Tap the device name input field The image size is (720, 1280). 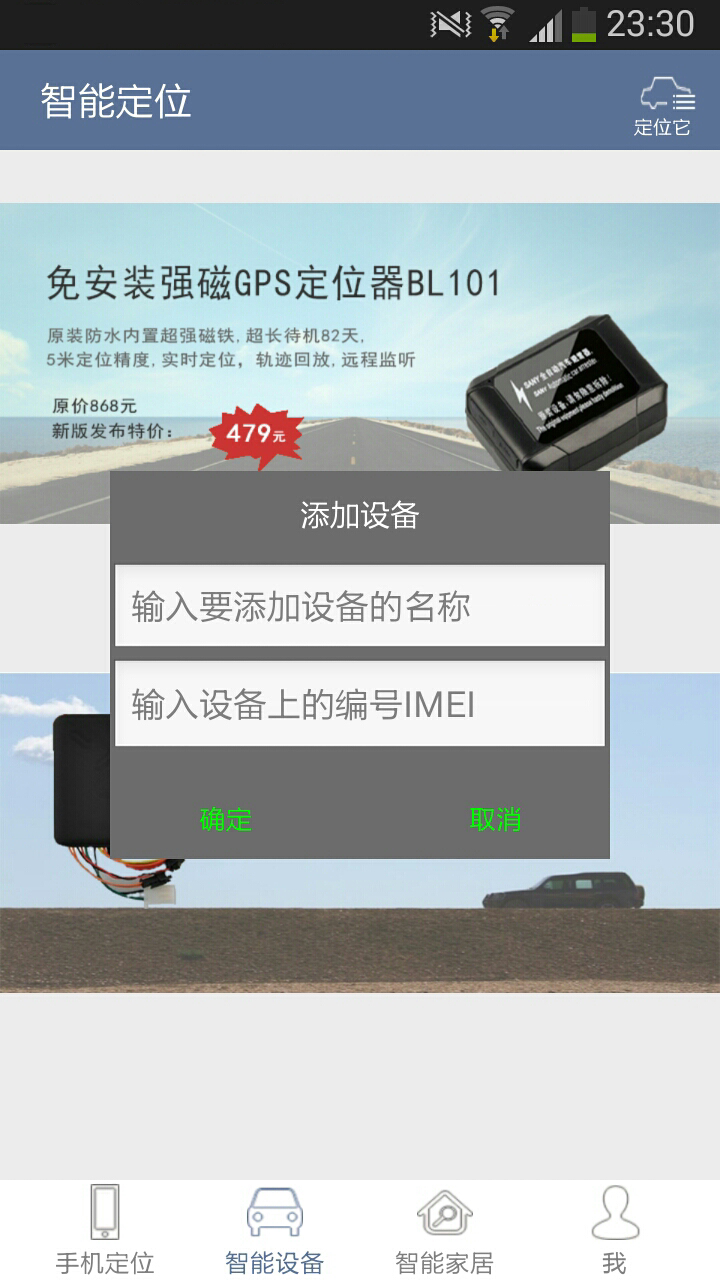[x=360, y=606]
